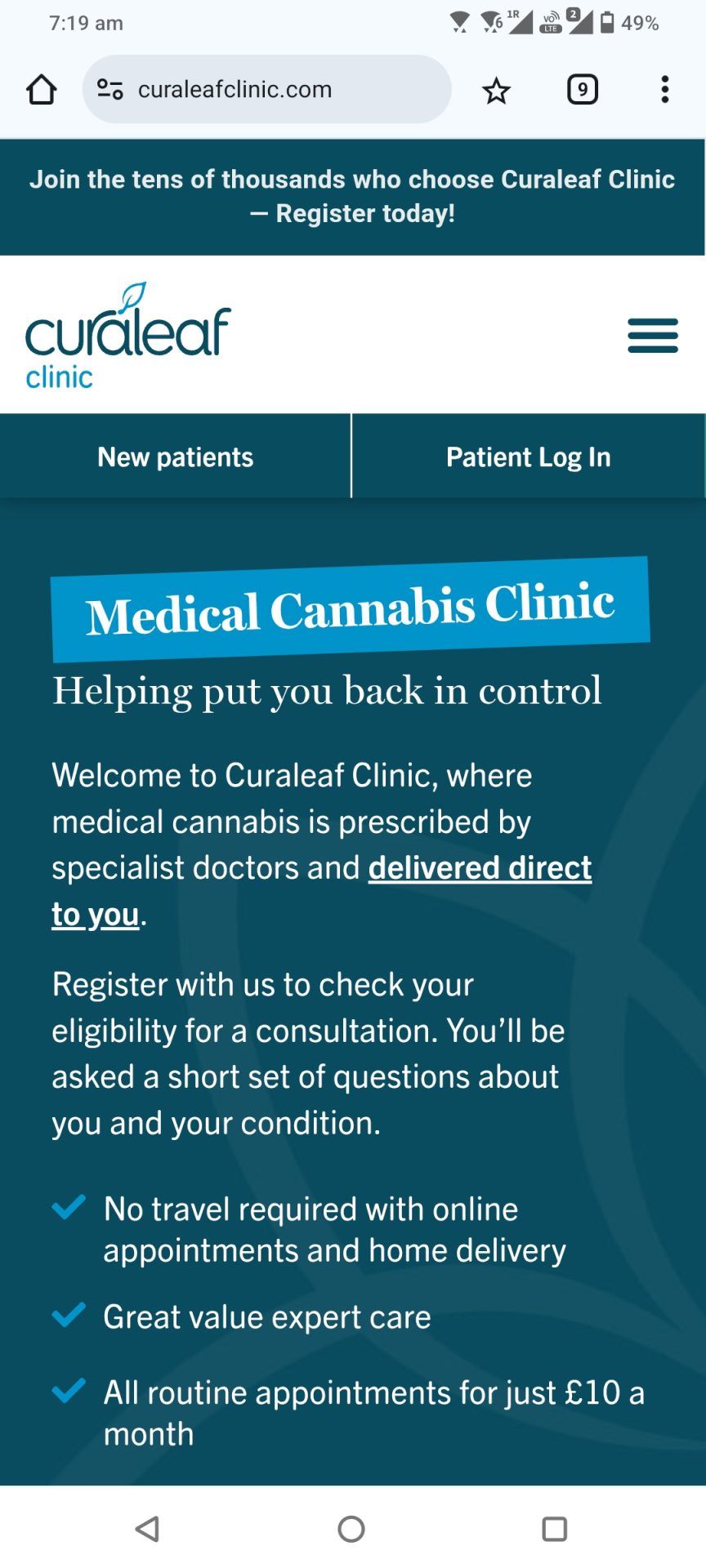Open recent apps view
The width and height of the screenshot is (706, 1568).
coord(554,1529)
